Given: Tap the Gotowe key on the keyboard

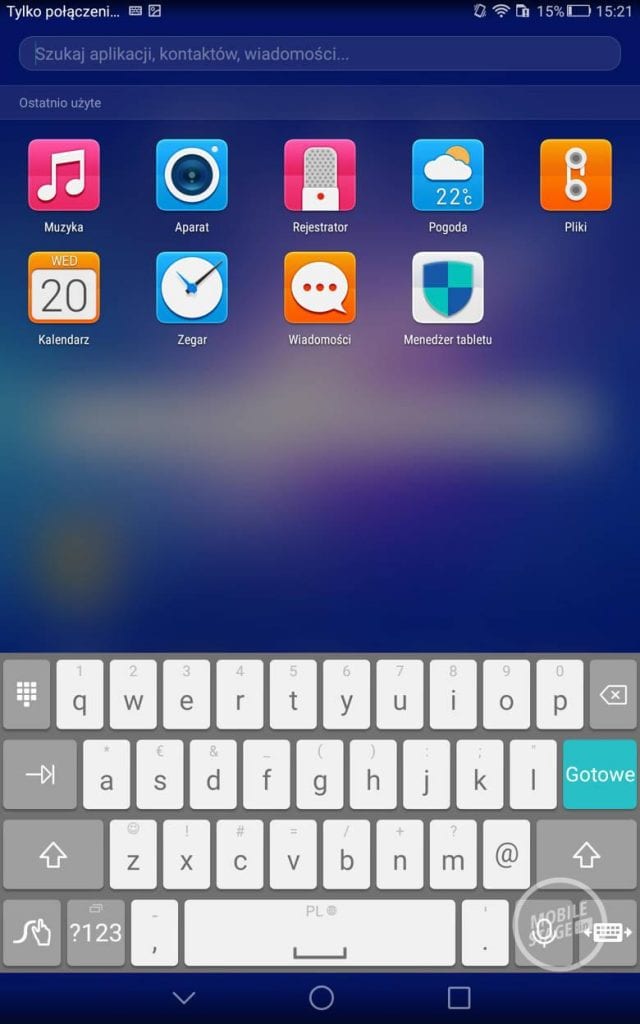Looking at the screenshot, I should click(x=600, y=775).
